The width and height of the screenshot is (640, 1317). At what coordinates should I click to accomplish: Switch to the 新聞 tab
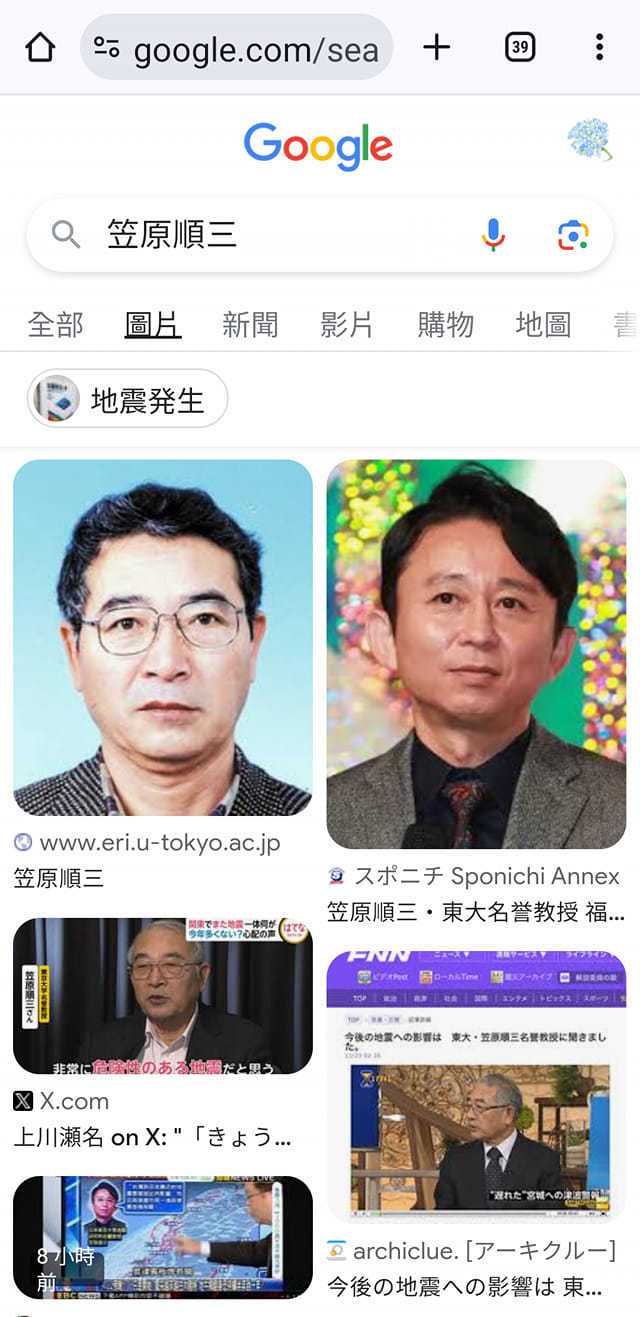pos(250,324)
